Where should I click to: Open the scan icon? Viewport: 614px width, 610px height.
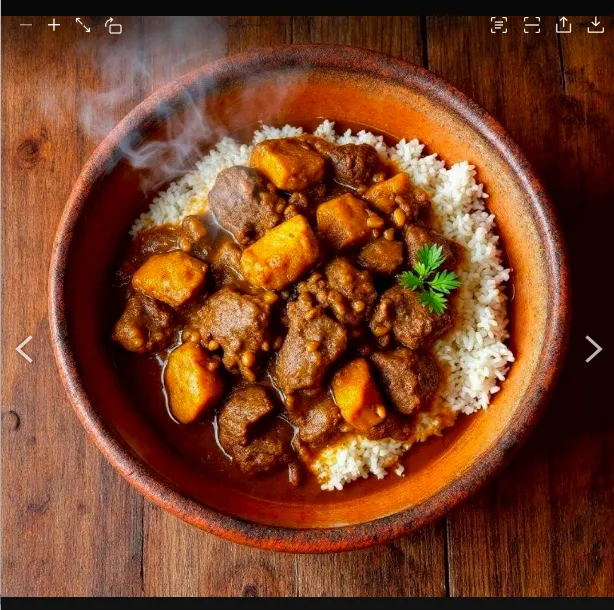click(532, 25)
